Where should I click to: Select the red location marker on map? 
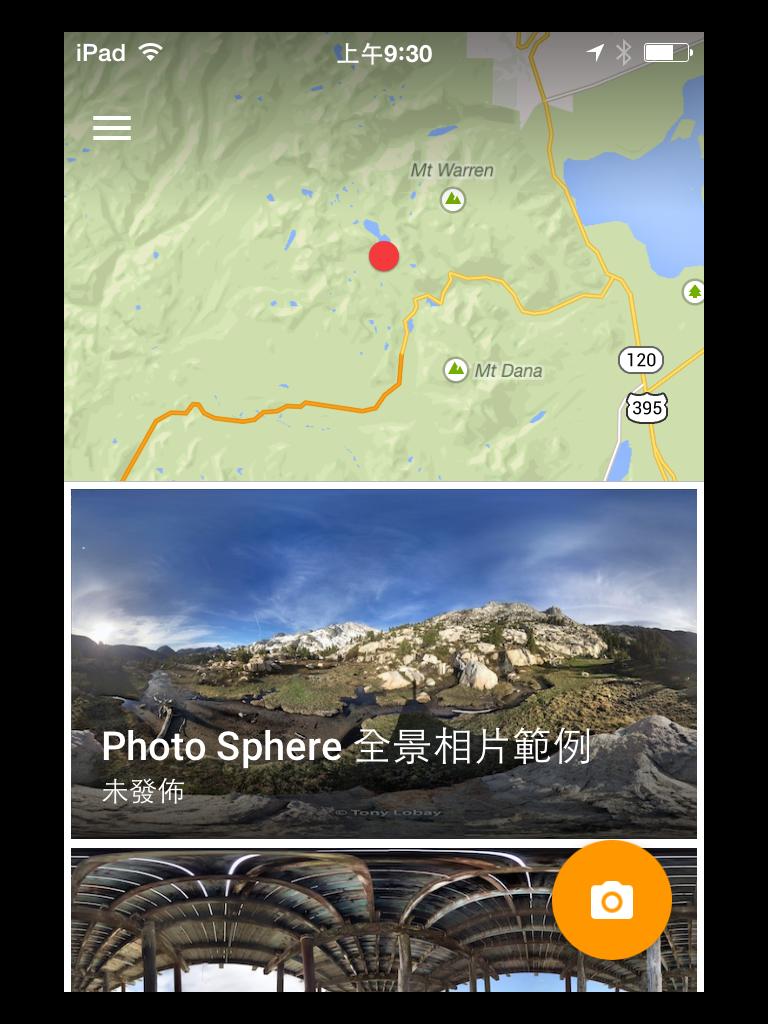[x=384, y=256]
